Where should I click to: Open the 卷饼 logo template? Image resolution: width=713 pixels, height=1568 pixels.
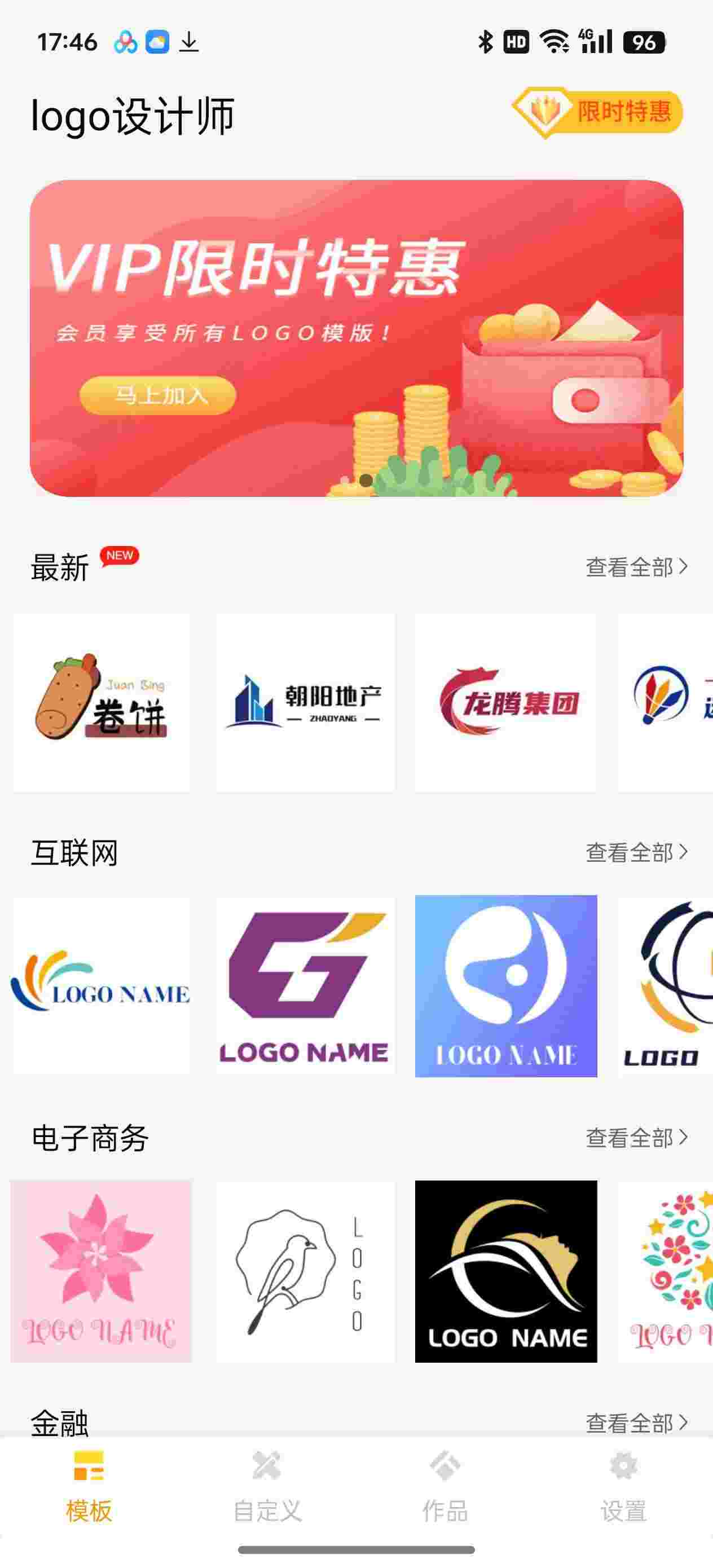(x=102, y=702)
